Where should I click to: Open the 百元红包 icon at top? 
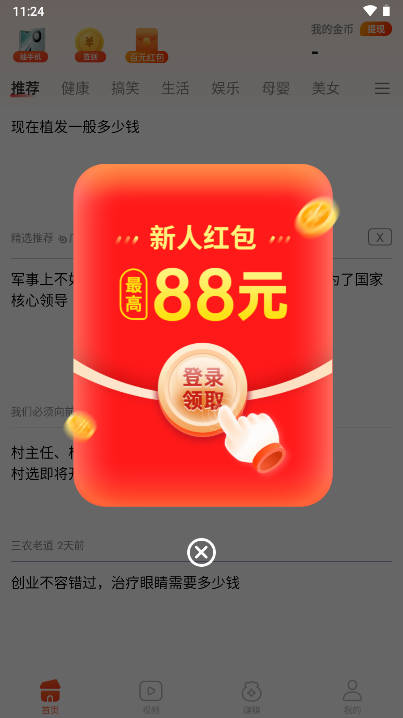click(147, 45)
